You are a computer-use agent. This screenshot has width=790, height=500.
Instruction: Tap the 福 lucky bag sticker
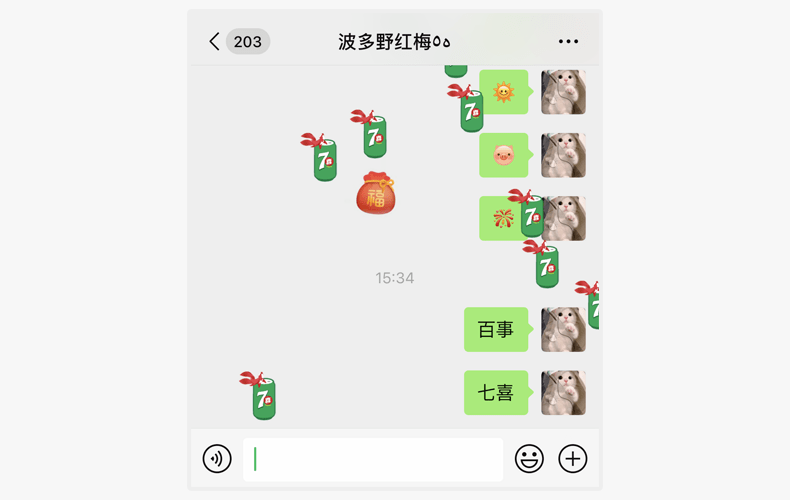[376, 194]
